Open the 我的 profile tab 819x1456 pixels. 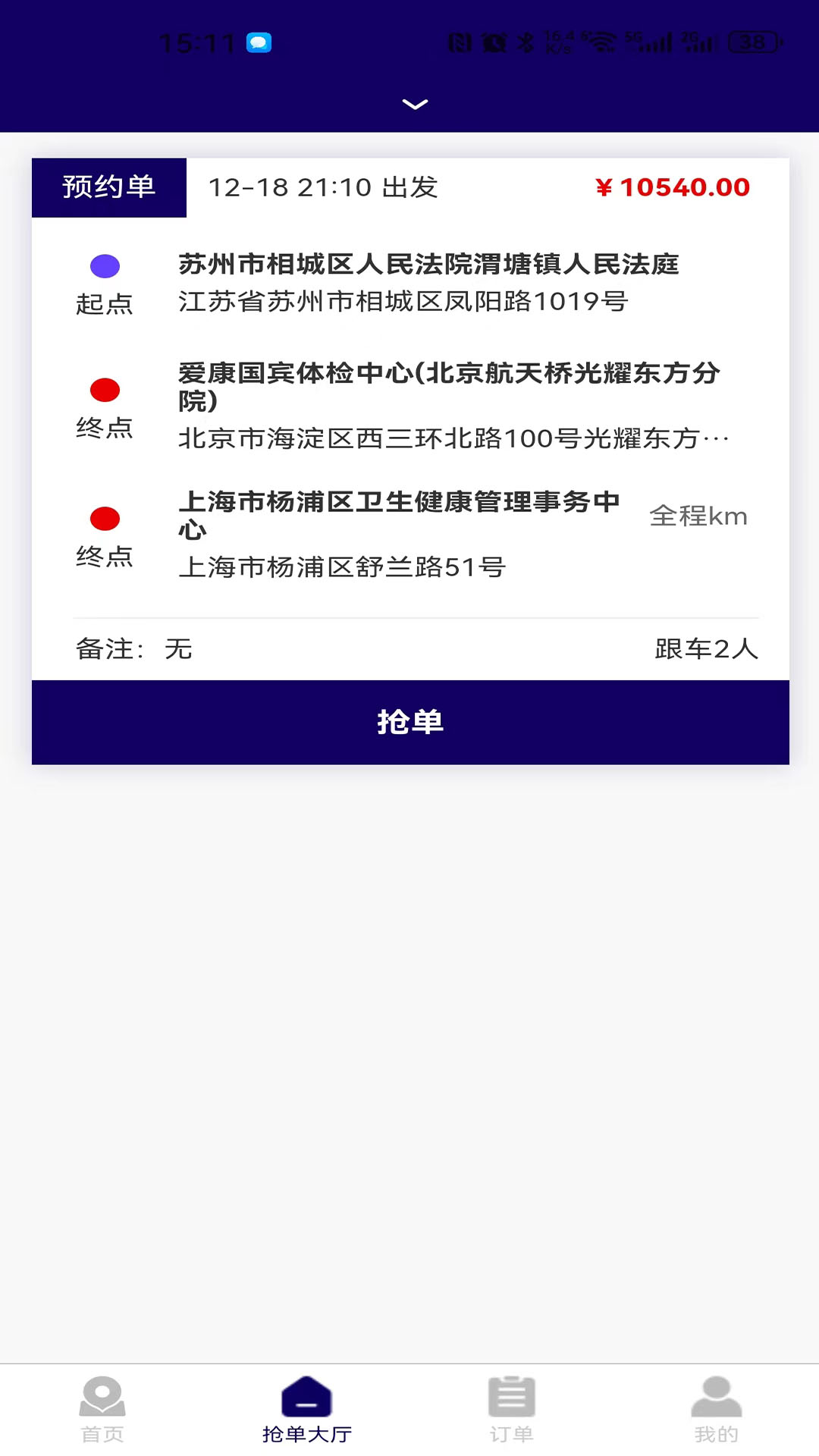[716, 1409]
